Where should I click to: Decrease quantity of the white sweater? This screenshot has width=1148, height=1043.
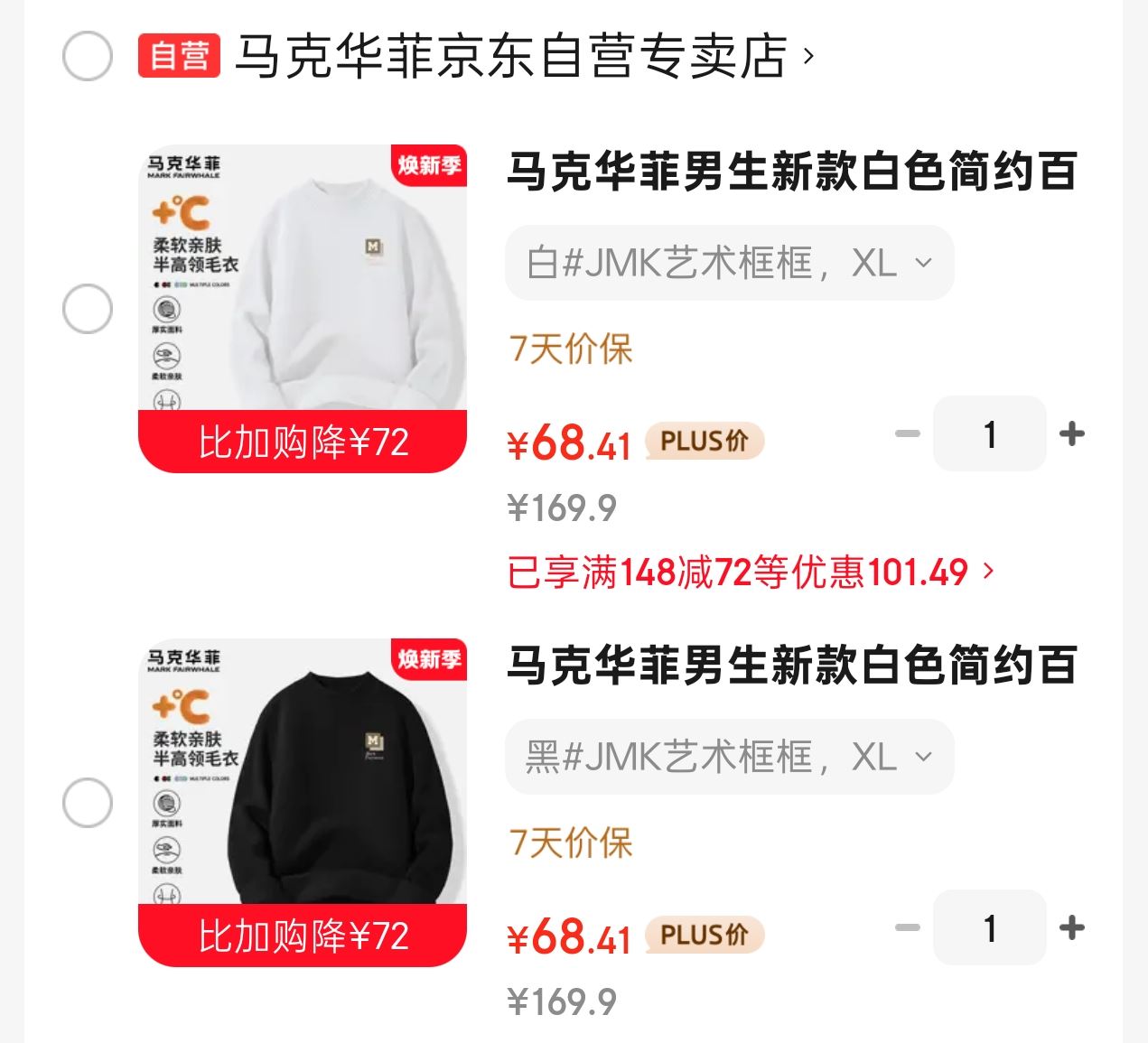click(x=907, y=434)
